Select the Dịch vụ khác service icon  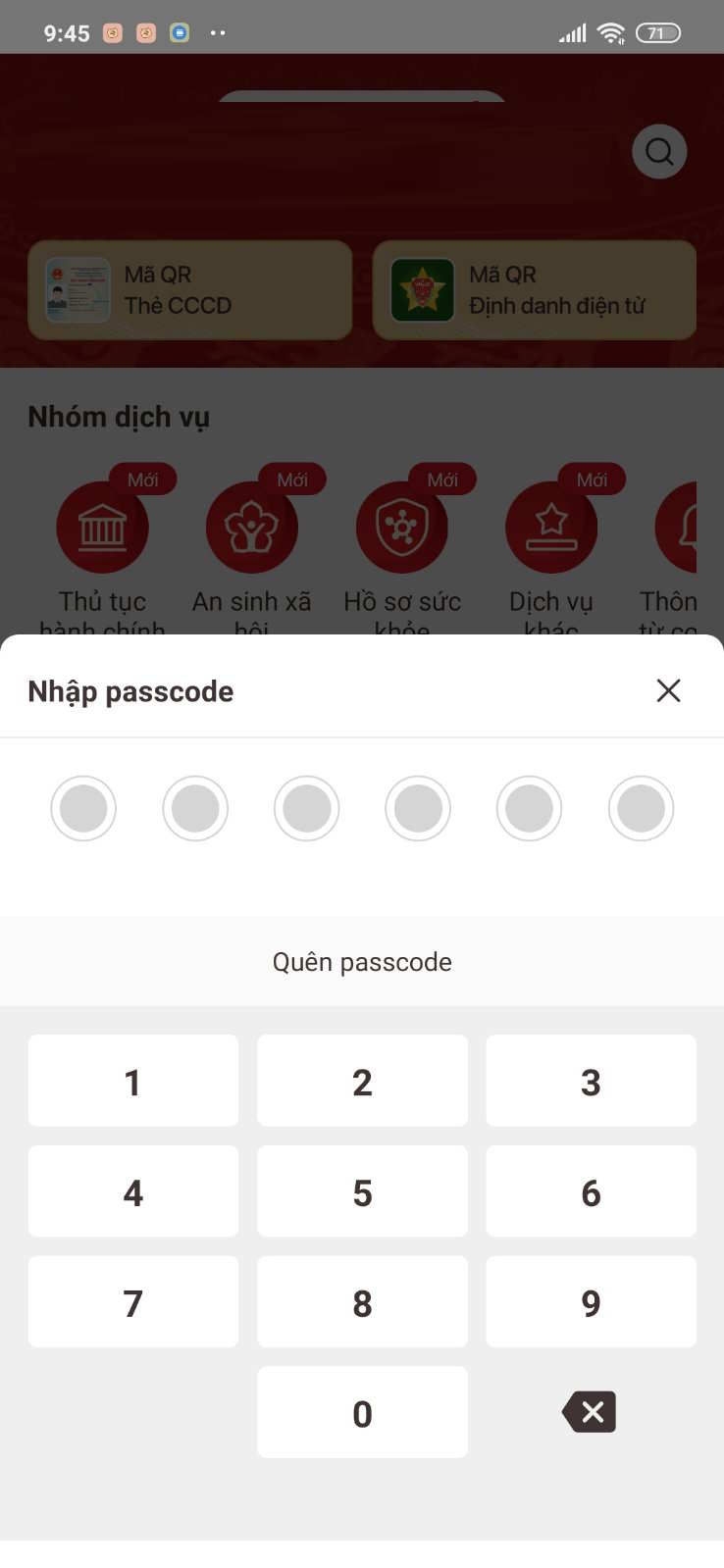(551, 527)
